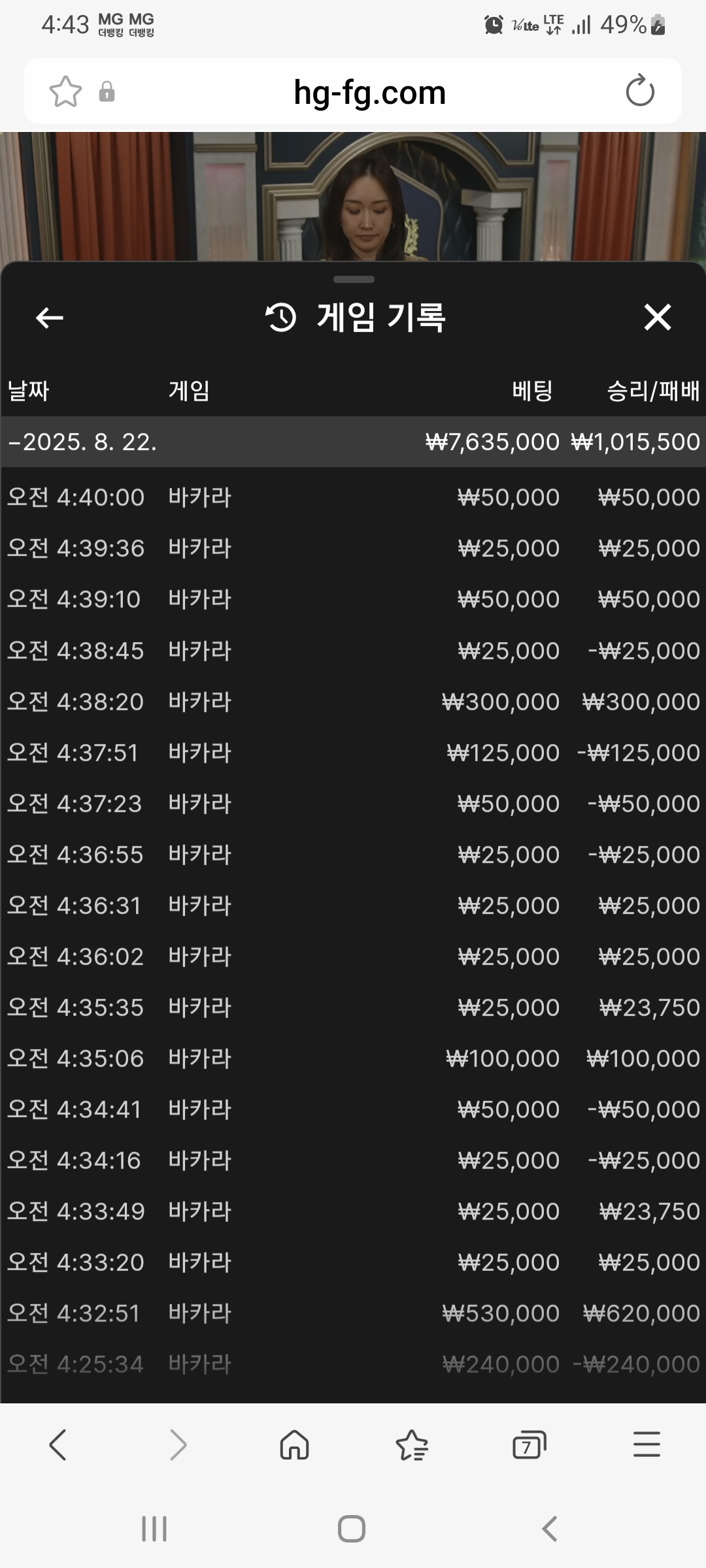This screenshot has width=706, height=1568.
Task: Open the browser hamburger menu
Action: click(647, 1444)
